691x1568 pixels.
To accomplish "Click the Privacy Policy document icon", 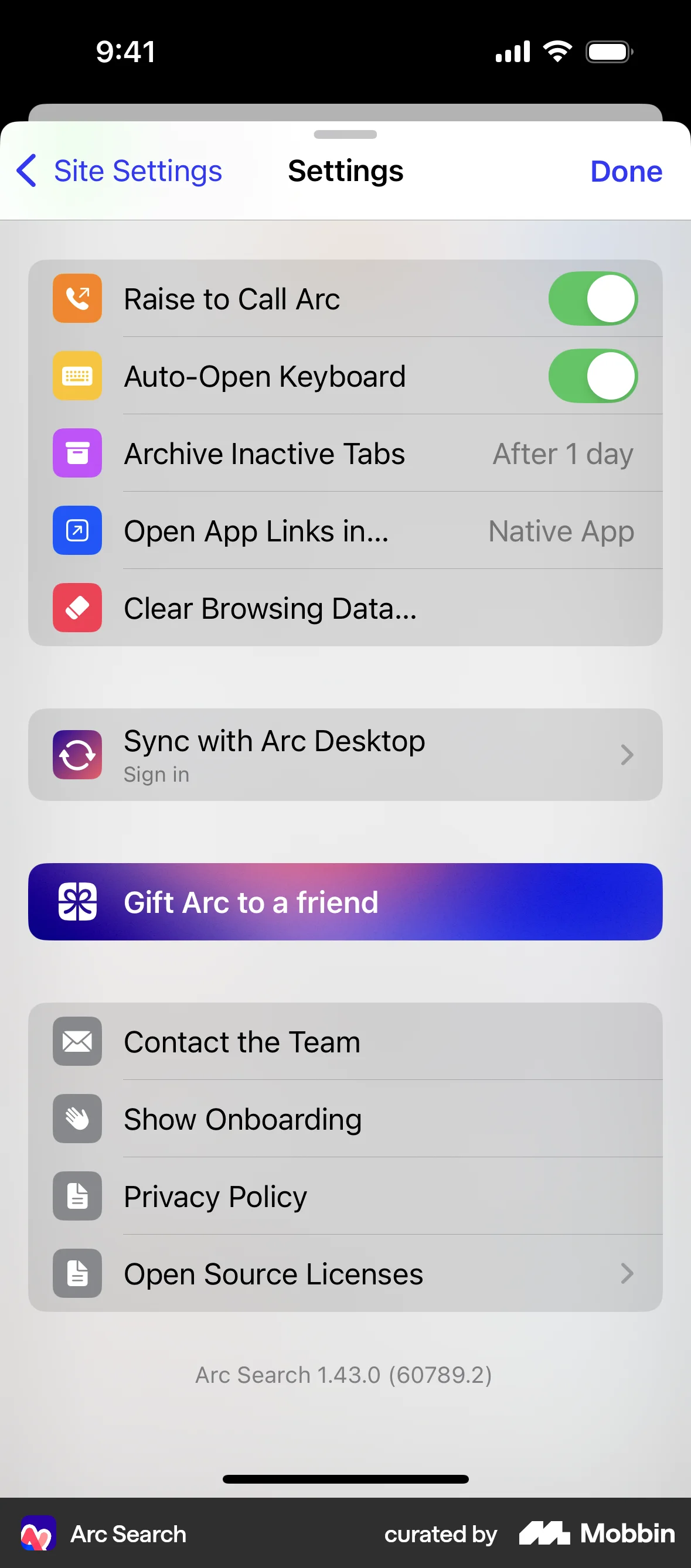I will (x=77, y=1196).
